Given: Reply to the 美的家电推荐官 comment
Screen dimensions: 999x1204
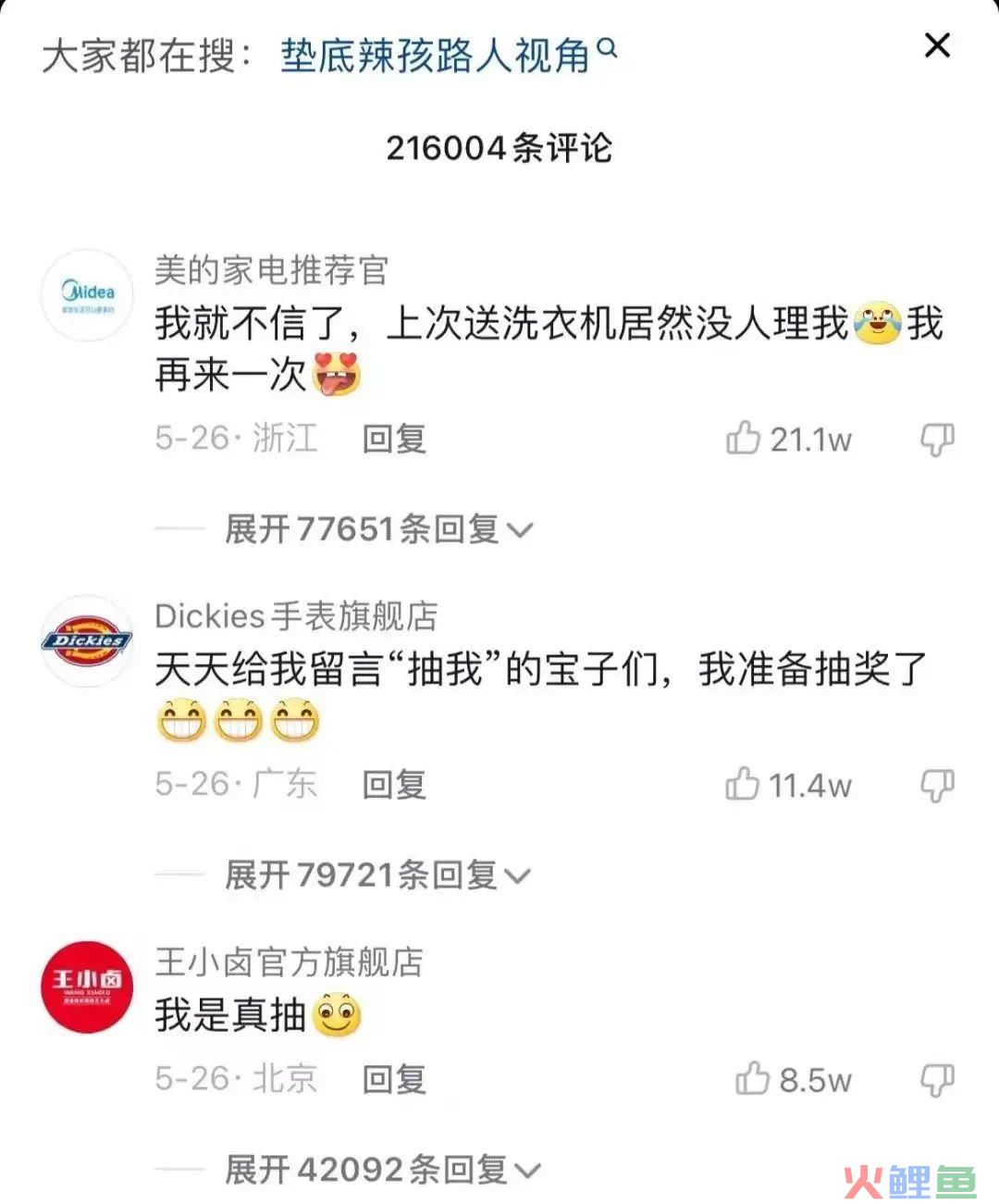Looking at the screenshot, I should point(394,439).
